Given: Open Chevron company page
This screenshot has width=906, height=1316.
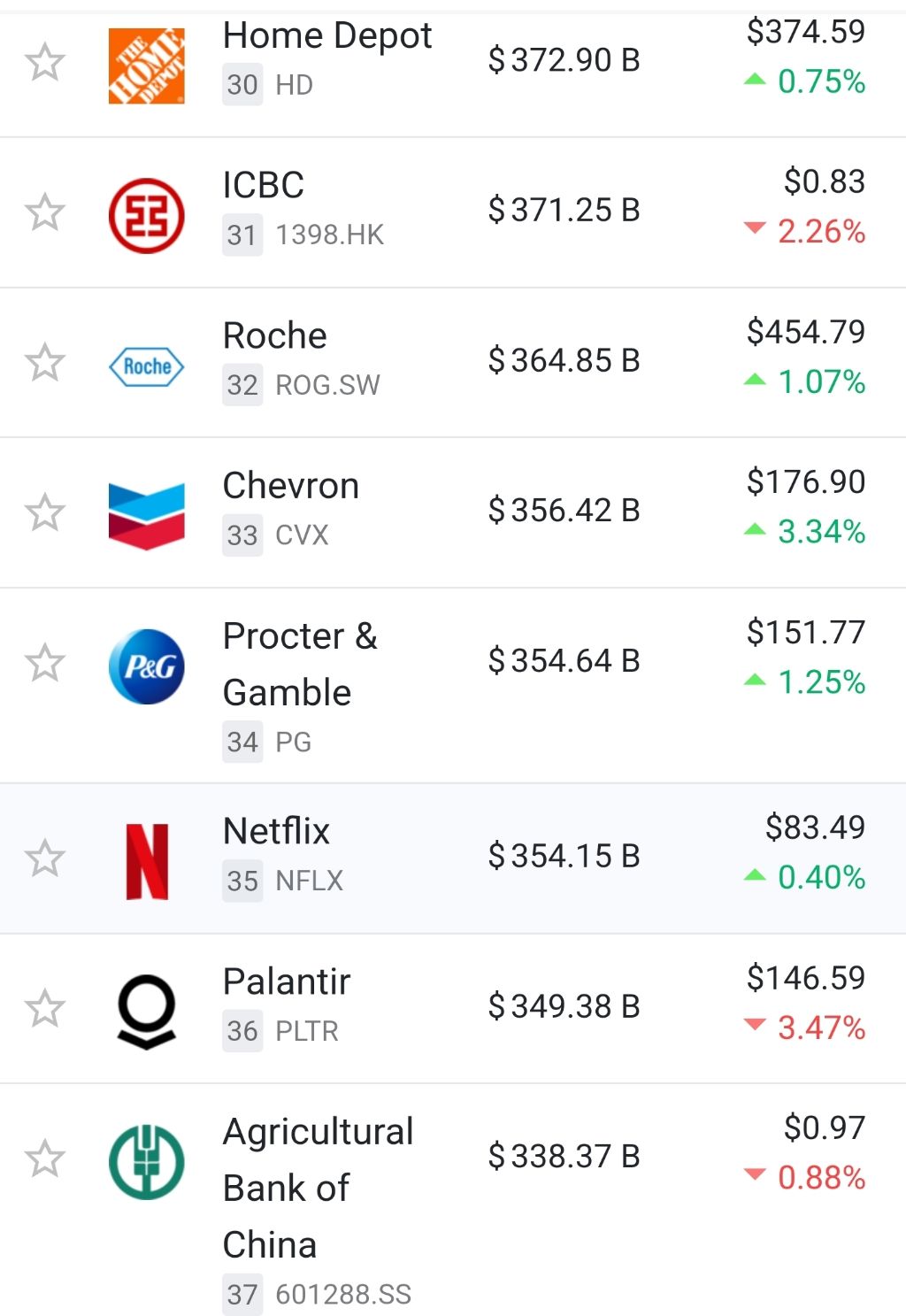Looking at the screenshot, I should pos(290,486).
